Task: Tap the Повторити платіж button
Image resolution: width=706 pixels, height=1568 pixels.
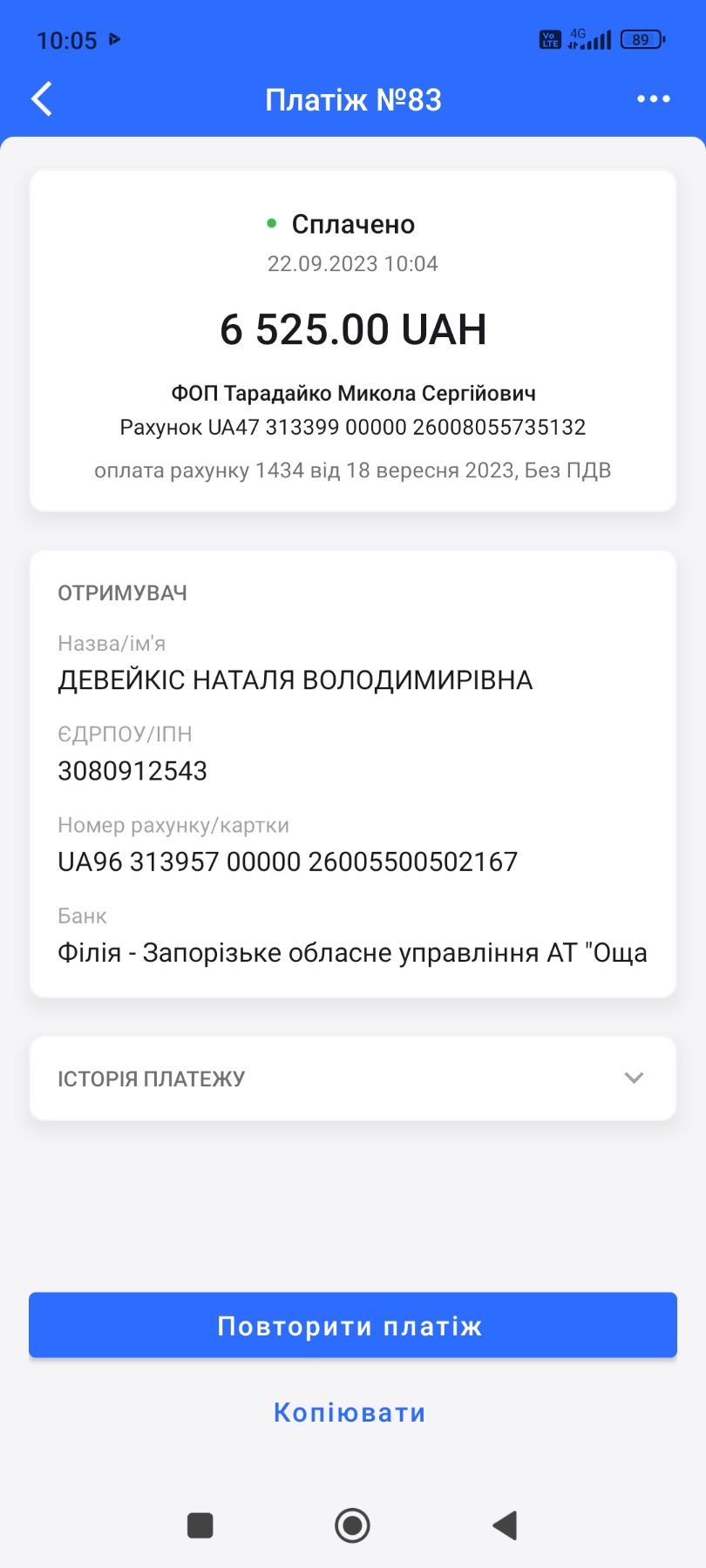Action: pyautogui.click(x=353, y=1325)
